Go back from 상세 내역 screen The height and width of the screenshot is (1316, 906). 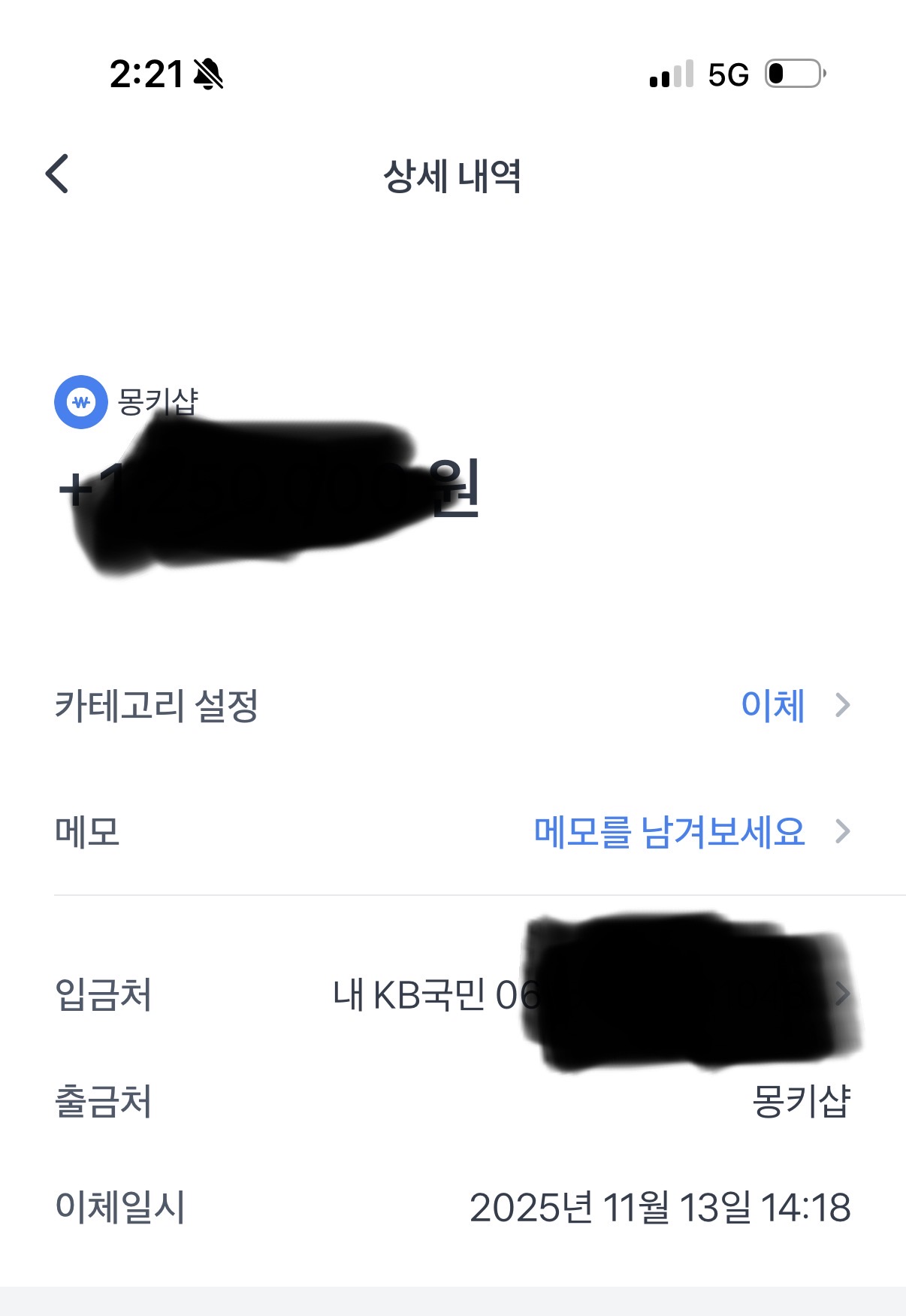click(x=58, y=174)
